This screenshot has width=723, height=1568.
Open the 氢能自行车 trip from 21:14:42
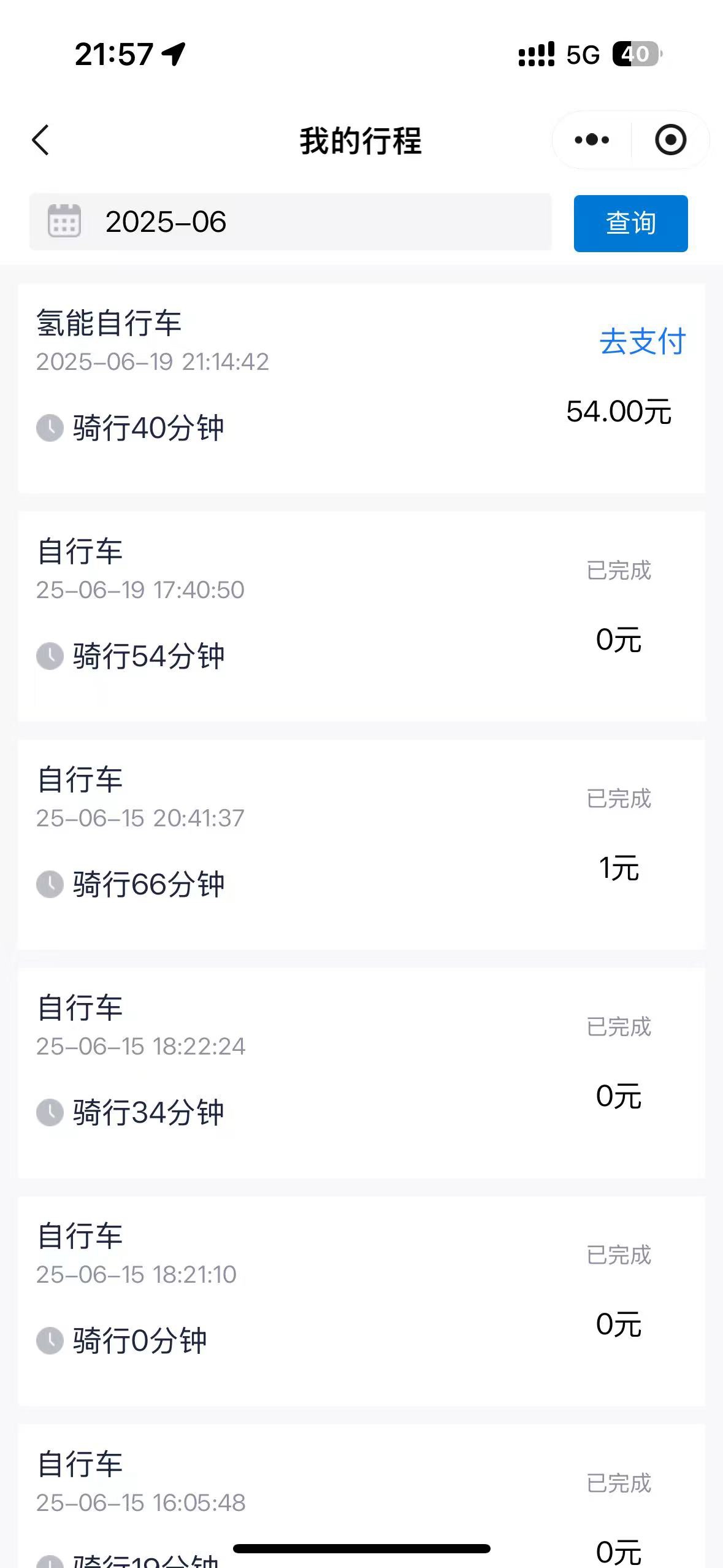click(x=362, y=388)
